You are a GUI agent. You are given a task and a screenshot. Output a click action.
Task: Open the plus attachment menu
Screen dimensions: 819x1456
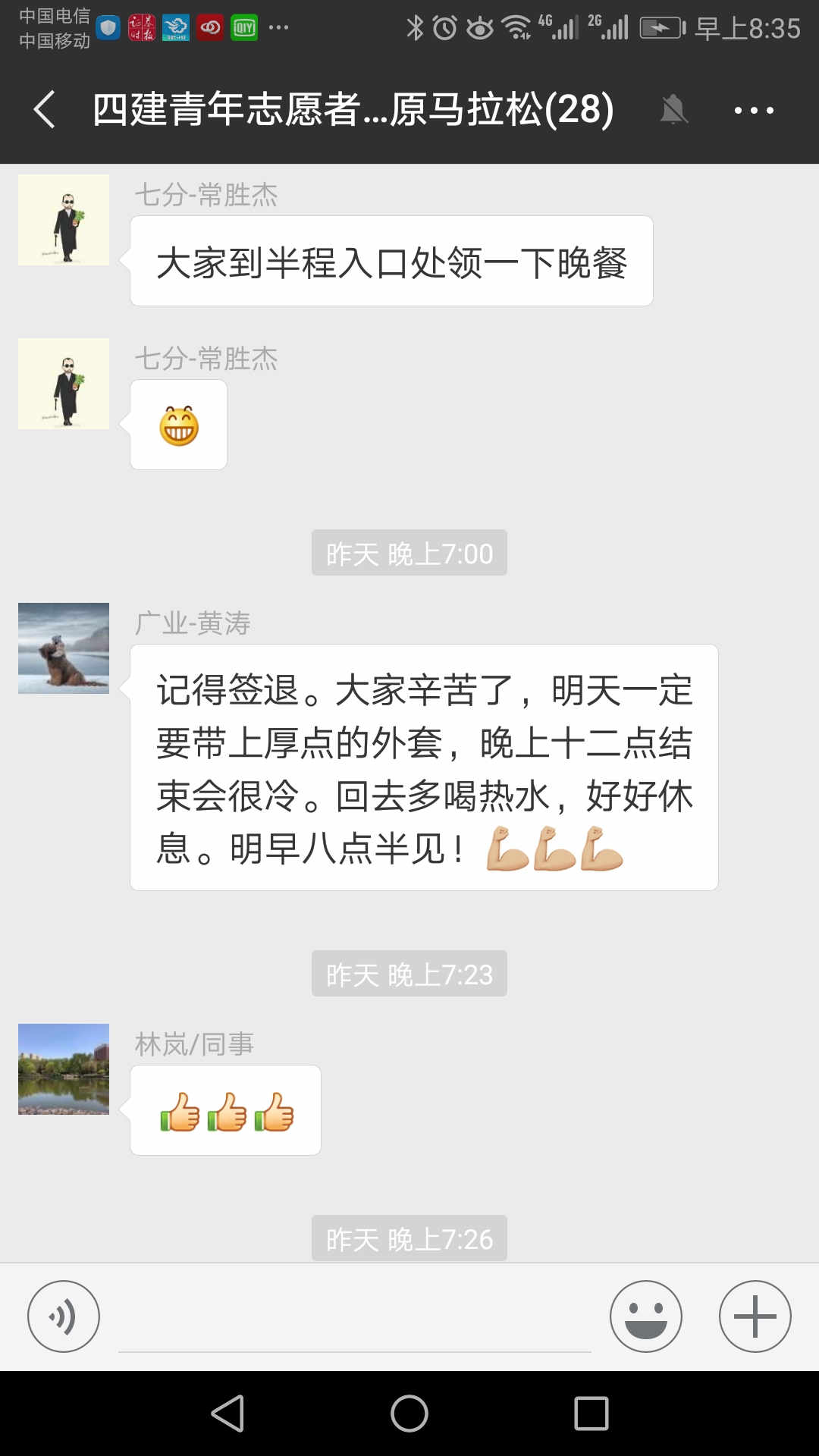click(x=755, y=1316)
